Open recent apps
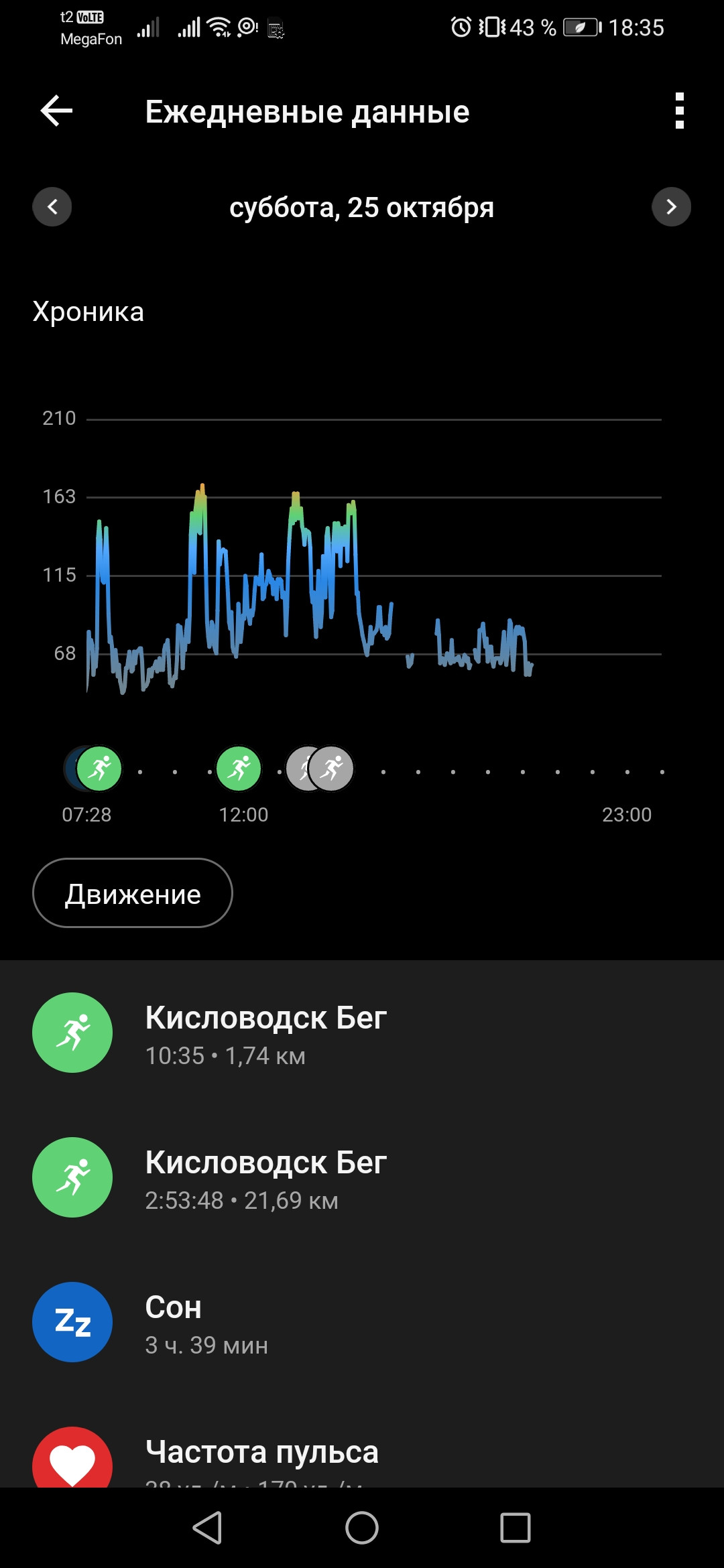Viewport: 724px width, 1568px height. coord(516,1528)
